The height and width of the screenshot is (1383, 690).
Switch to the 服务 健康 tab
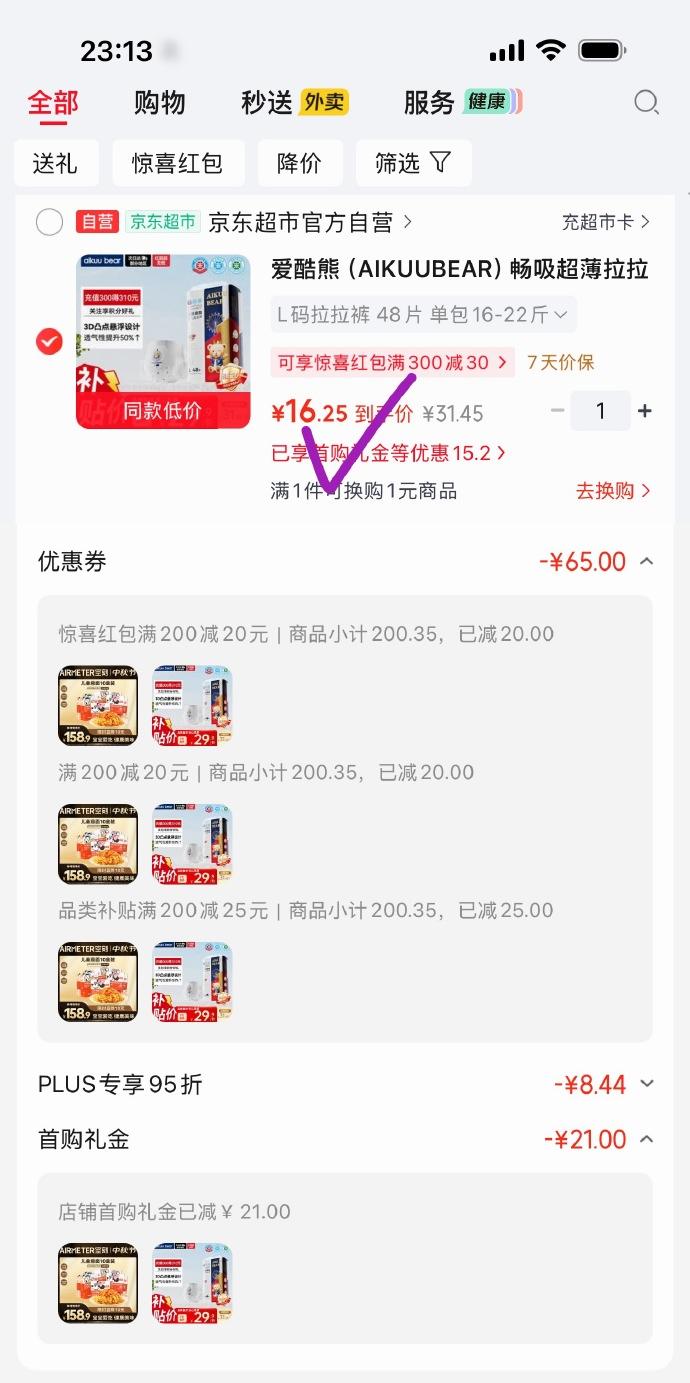[463, 102]
